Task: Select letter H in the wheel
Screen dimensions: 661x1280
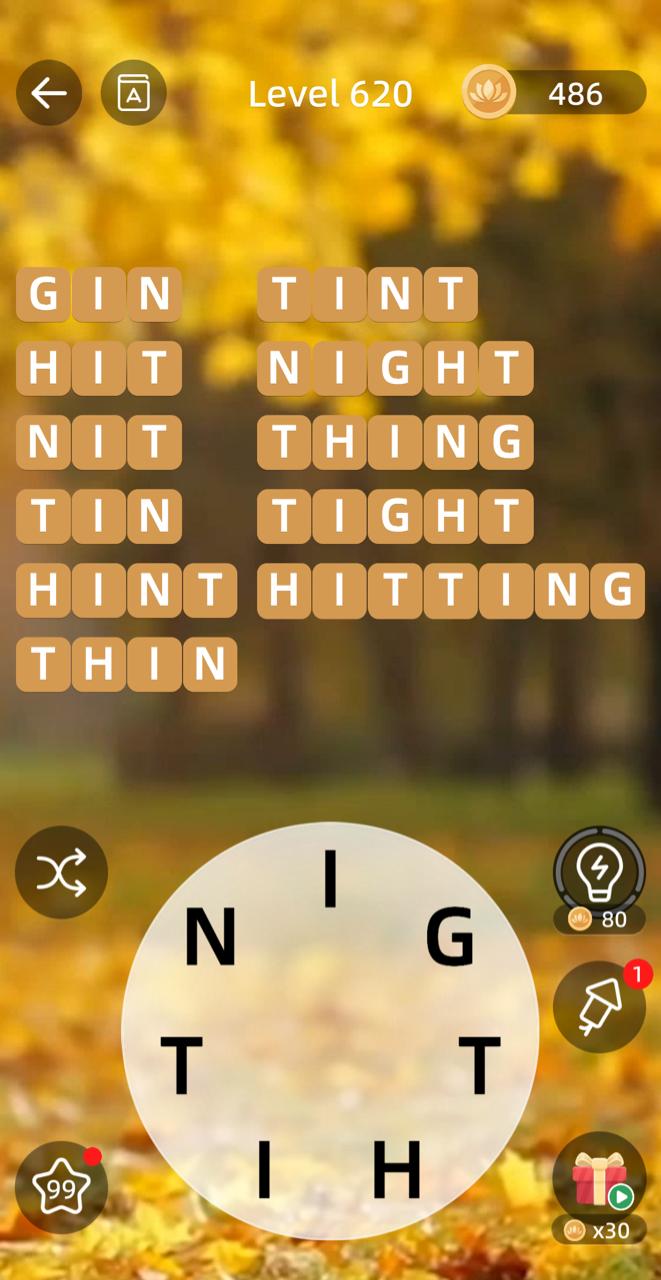Action: point(397,1169)
